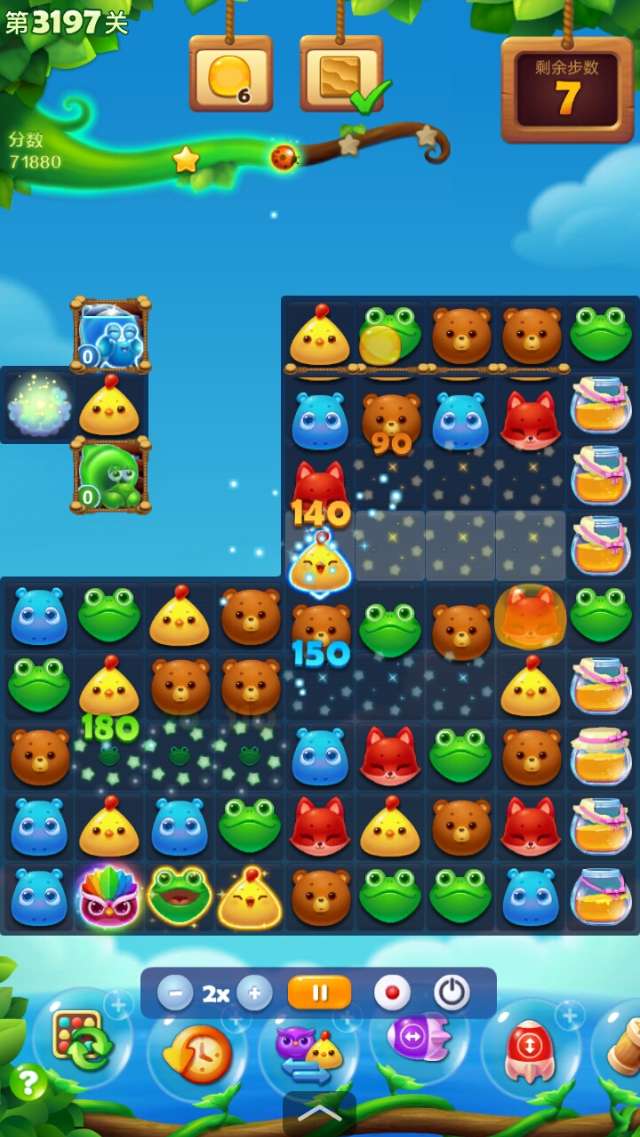
Task: Tap the chick with blue bell outline
Action: point(319,565)
